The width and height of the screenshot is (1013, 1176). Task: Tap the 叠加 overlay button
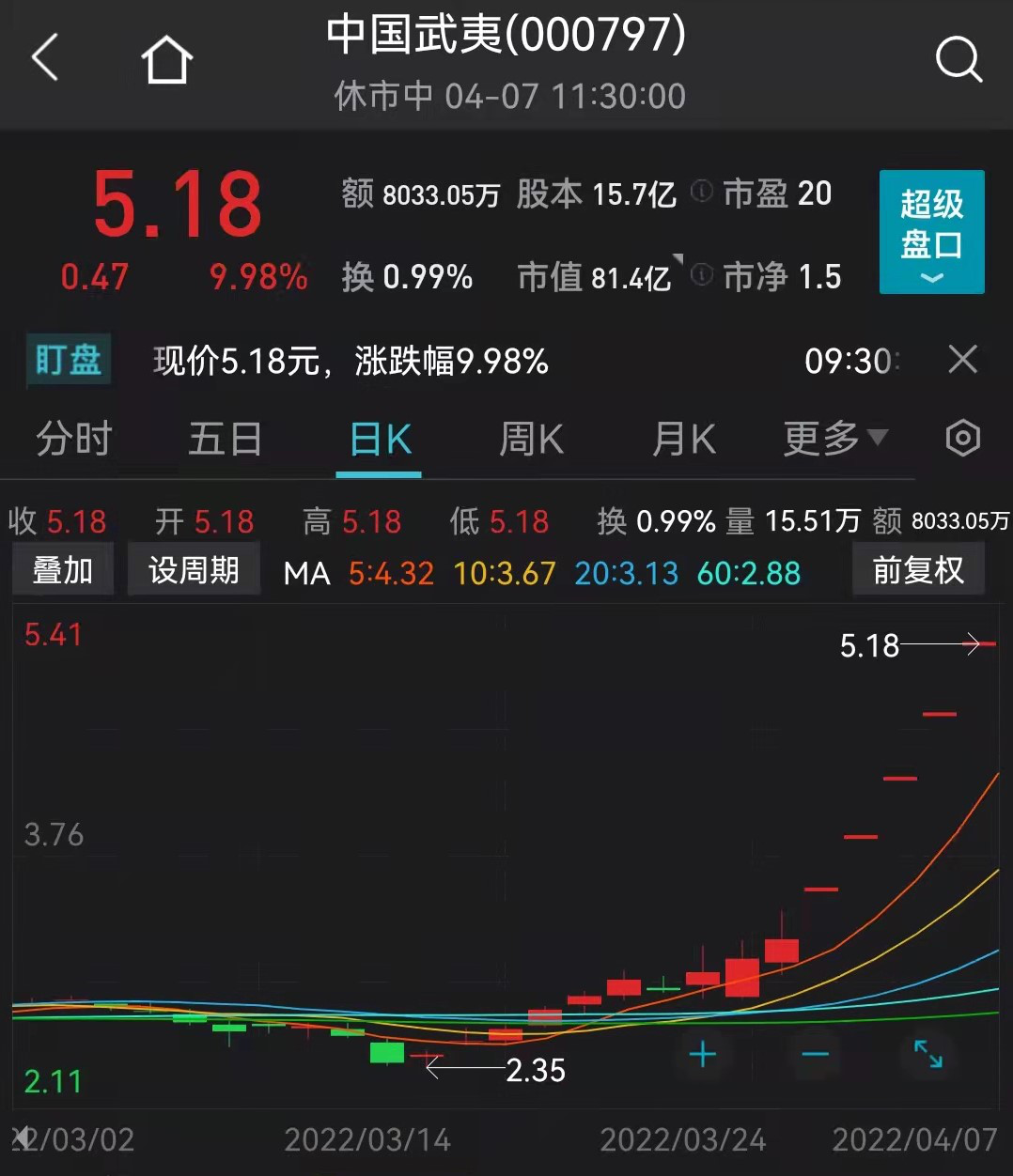63,570
